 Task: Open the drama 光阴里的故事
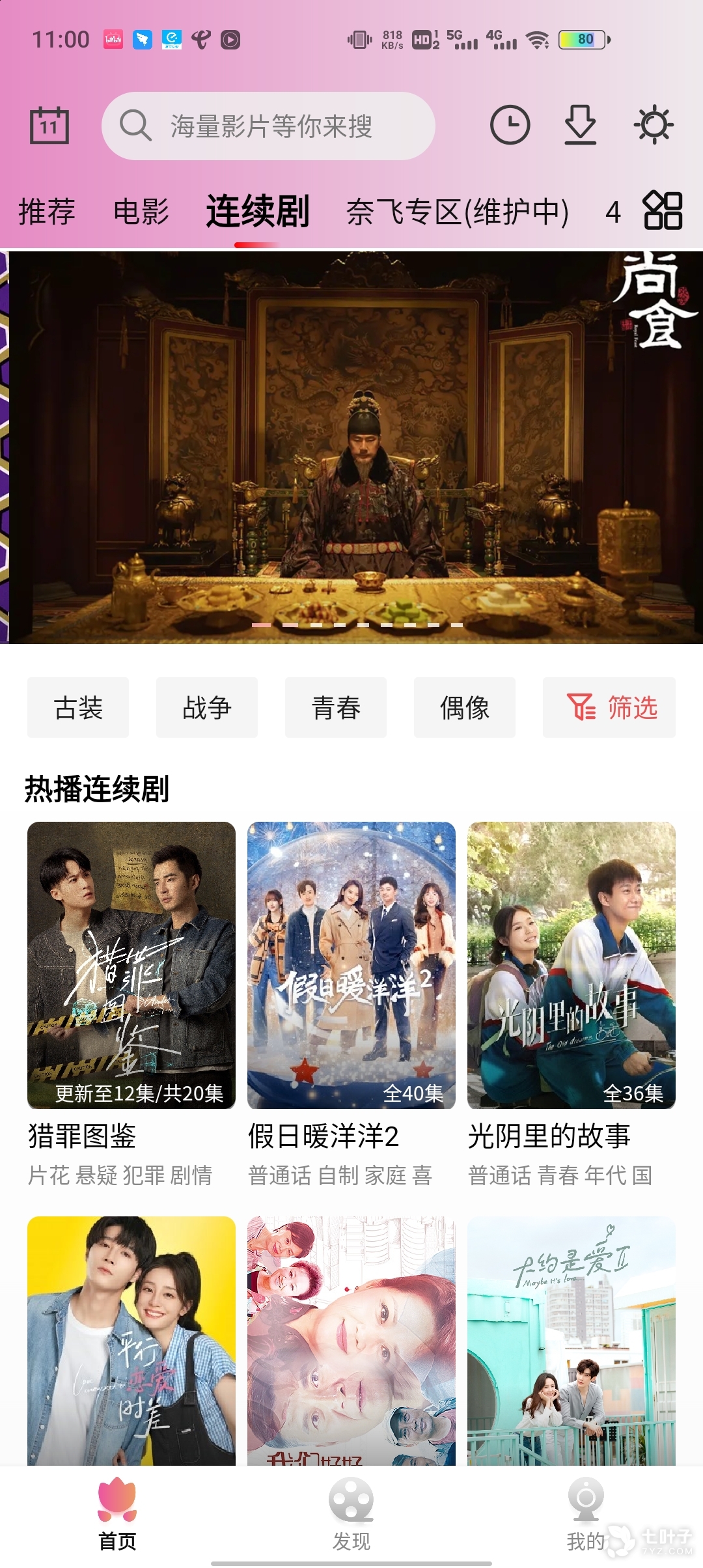pos(572,965)
